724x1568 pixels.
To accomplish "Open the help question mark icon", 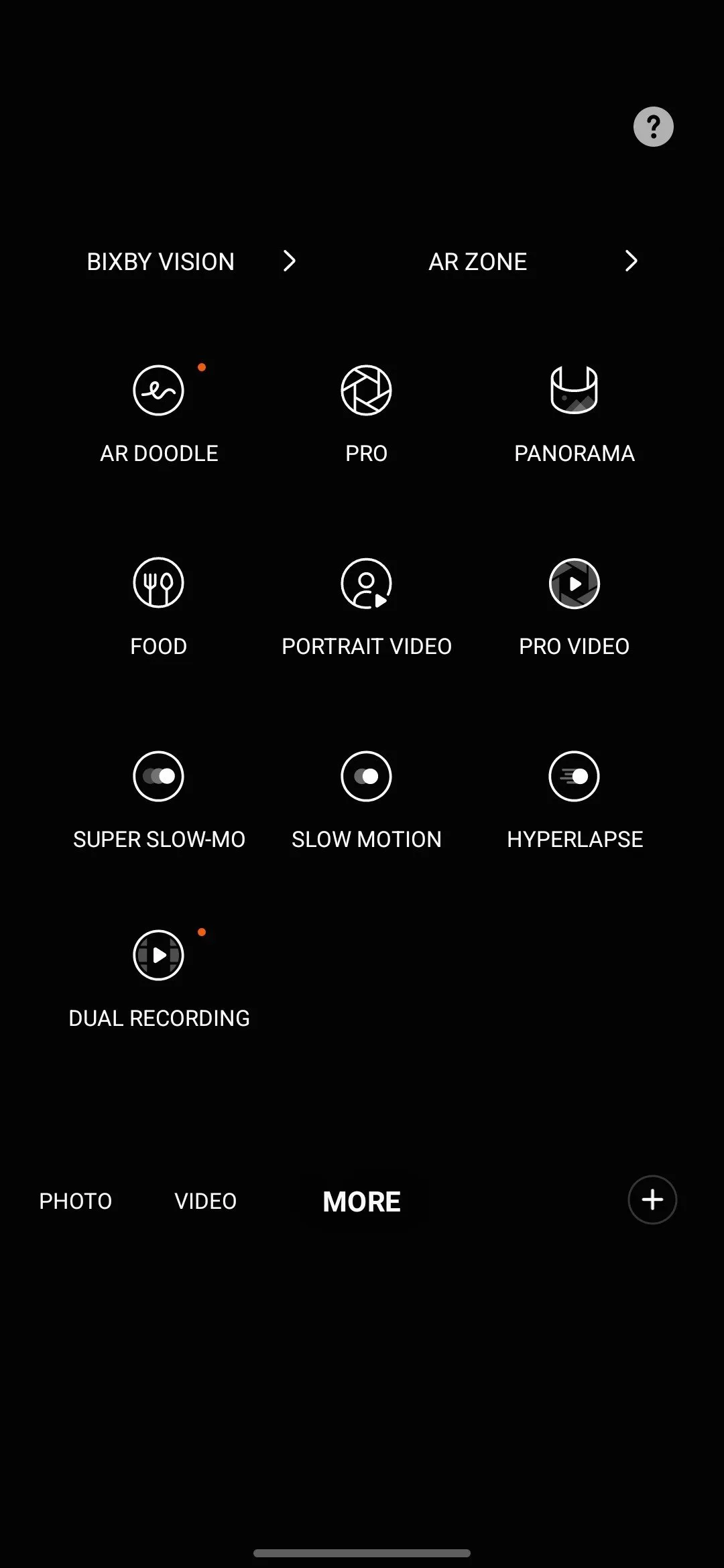I will [653, 127].
